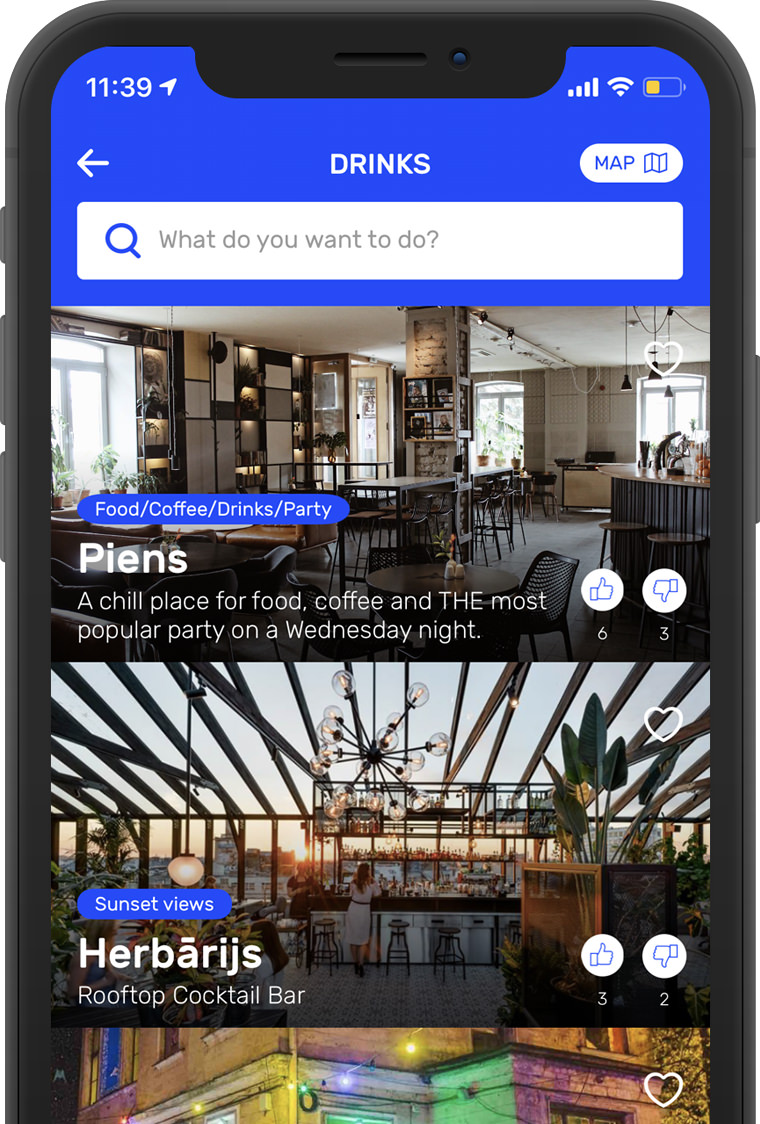Favorite Piens with the heart icon
The width and height of the screenshot is (760, 1124).
(x=662, y=358)
